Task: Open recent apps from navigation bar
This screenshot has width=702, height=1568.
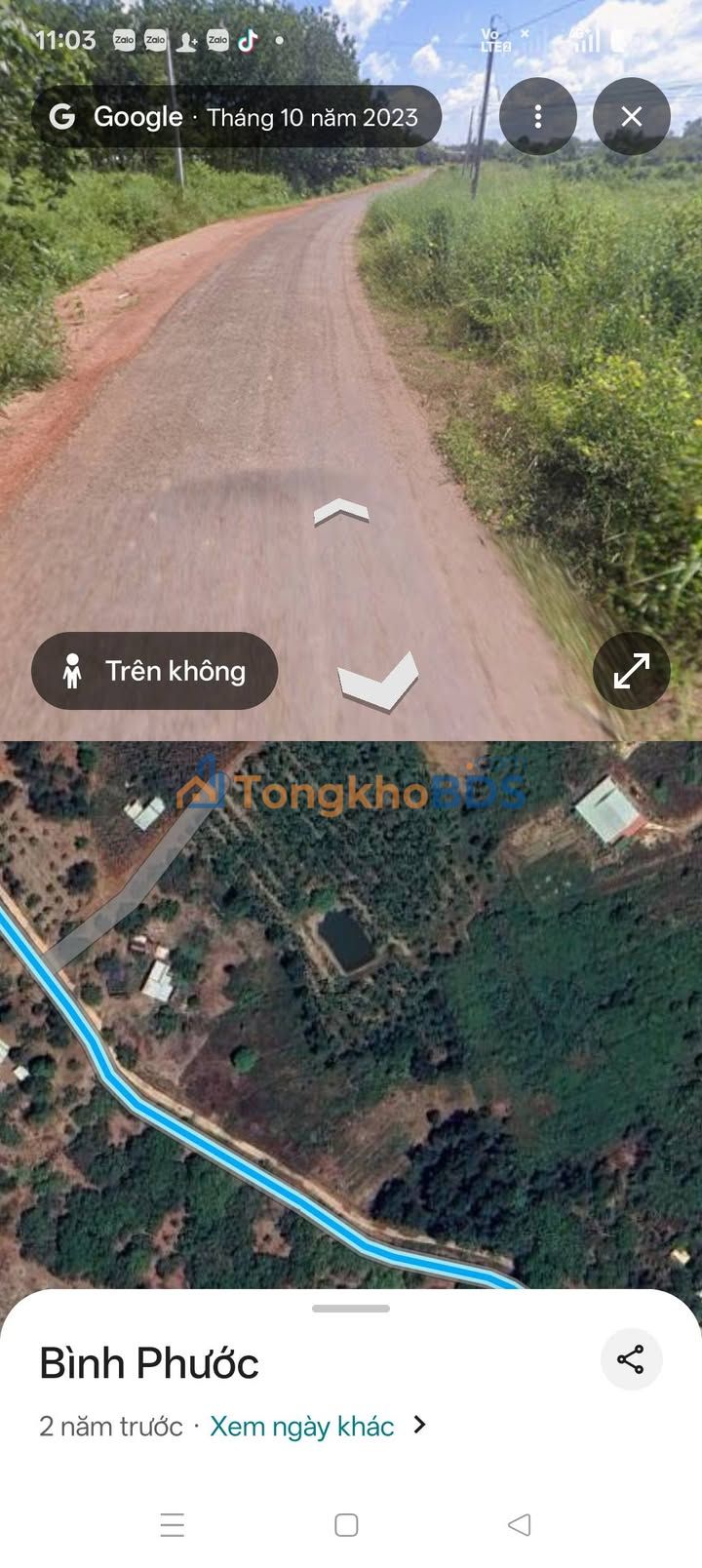Action: click(173, 1524)
